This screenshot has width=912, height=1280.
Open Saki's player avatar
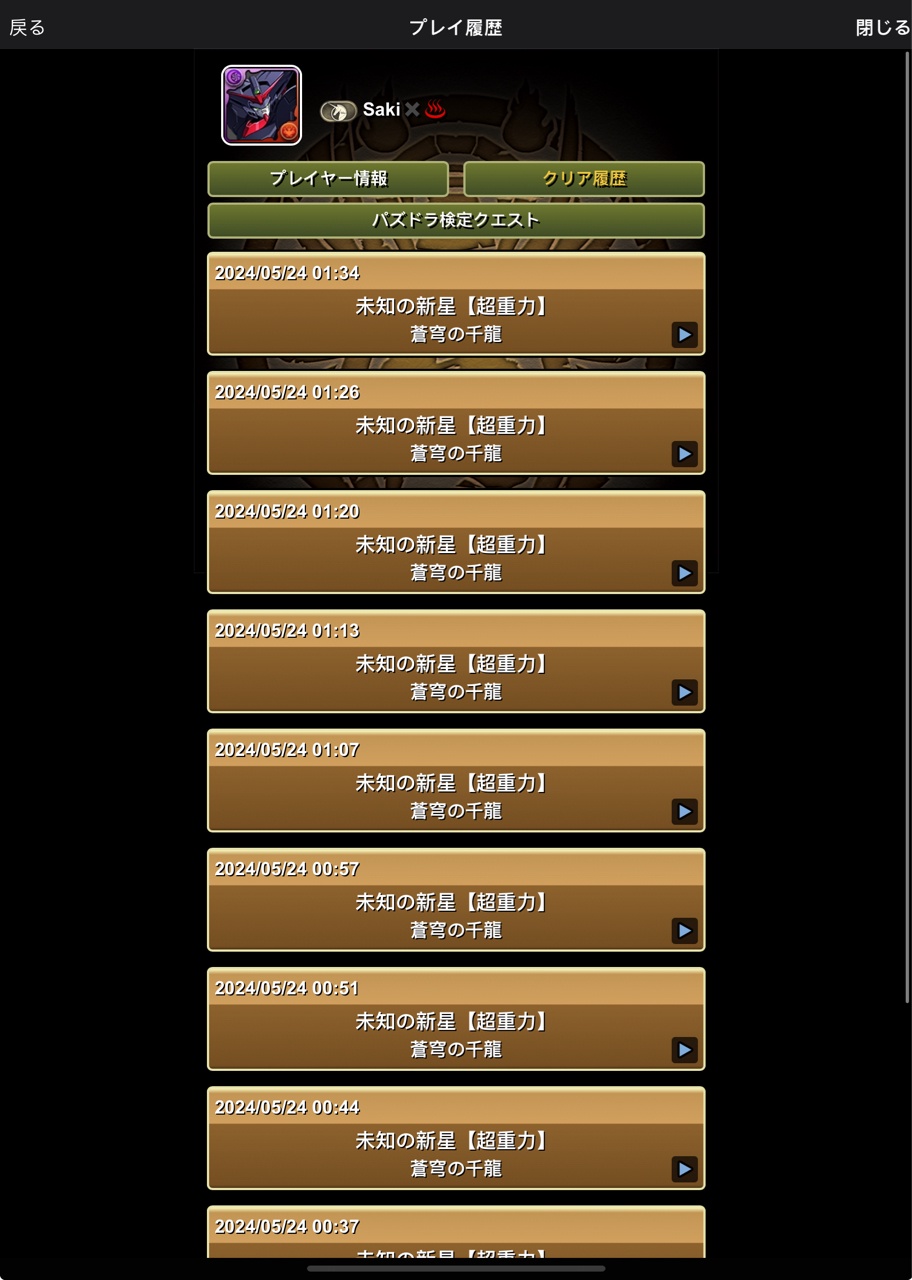[x=261, y=105]
